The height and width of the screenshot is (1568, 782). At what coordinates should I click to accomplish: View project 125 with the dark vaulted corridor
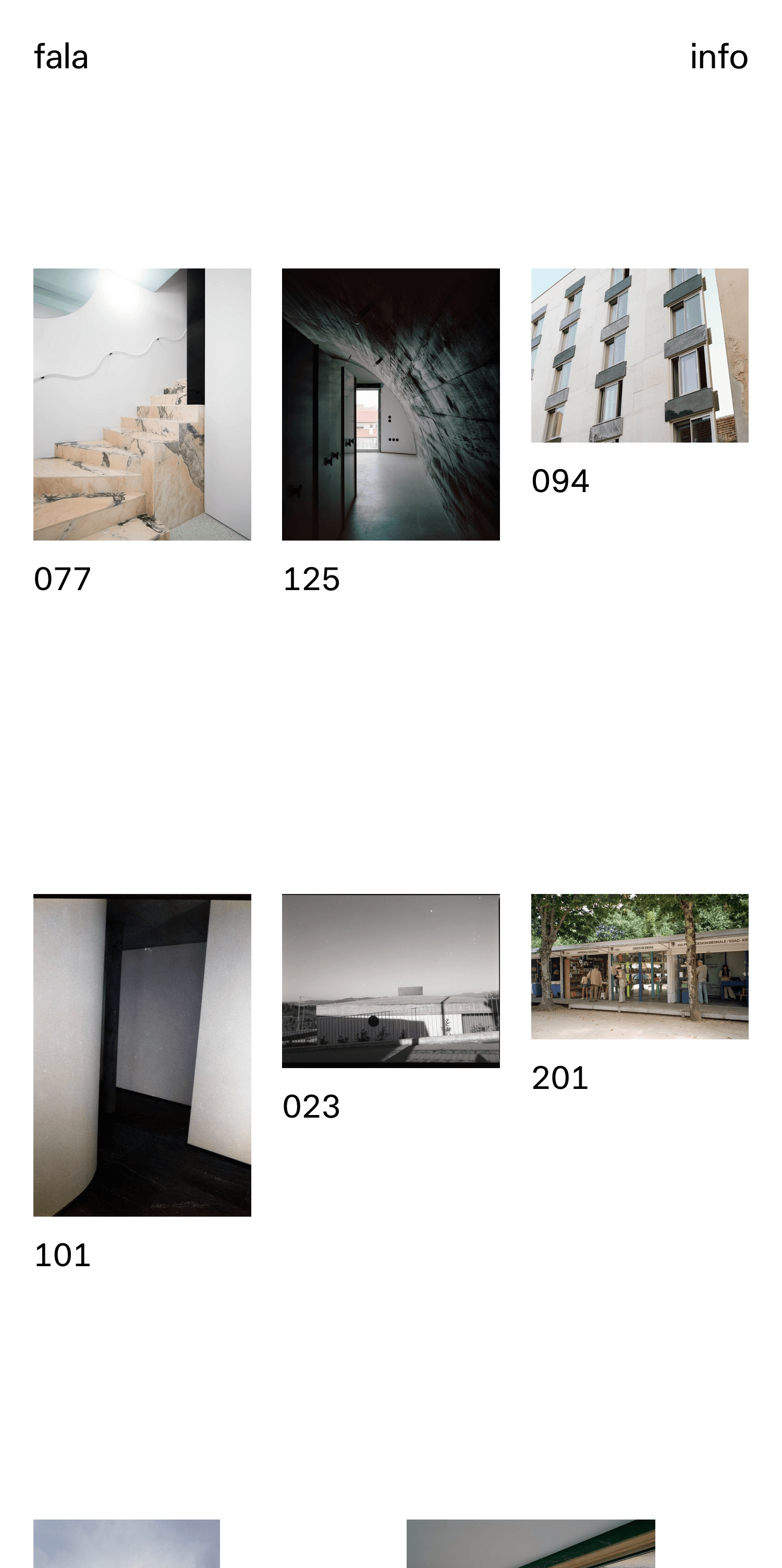pyautogui.click(x=390, y=404)
